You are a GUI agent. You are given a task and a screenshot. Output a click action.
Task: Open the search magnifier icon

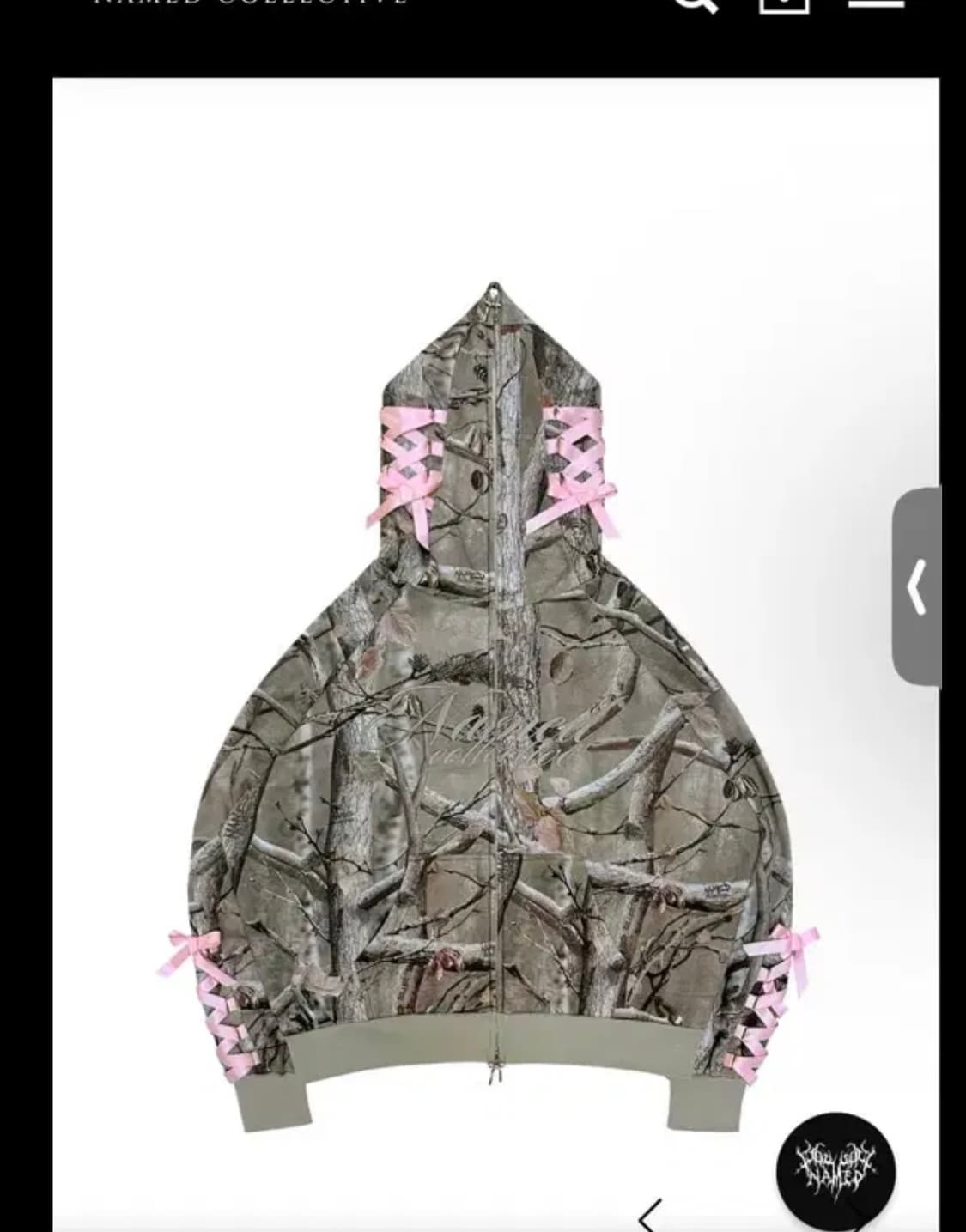click(694, 3)
